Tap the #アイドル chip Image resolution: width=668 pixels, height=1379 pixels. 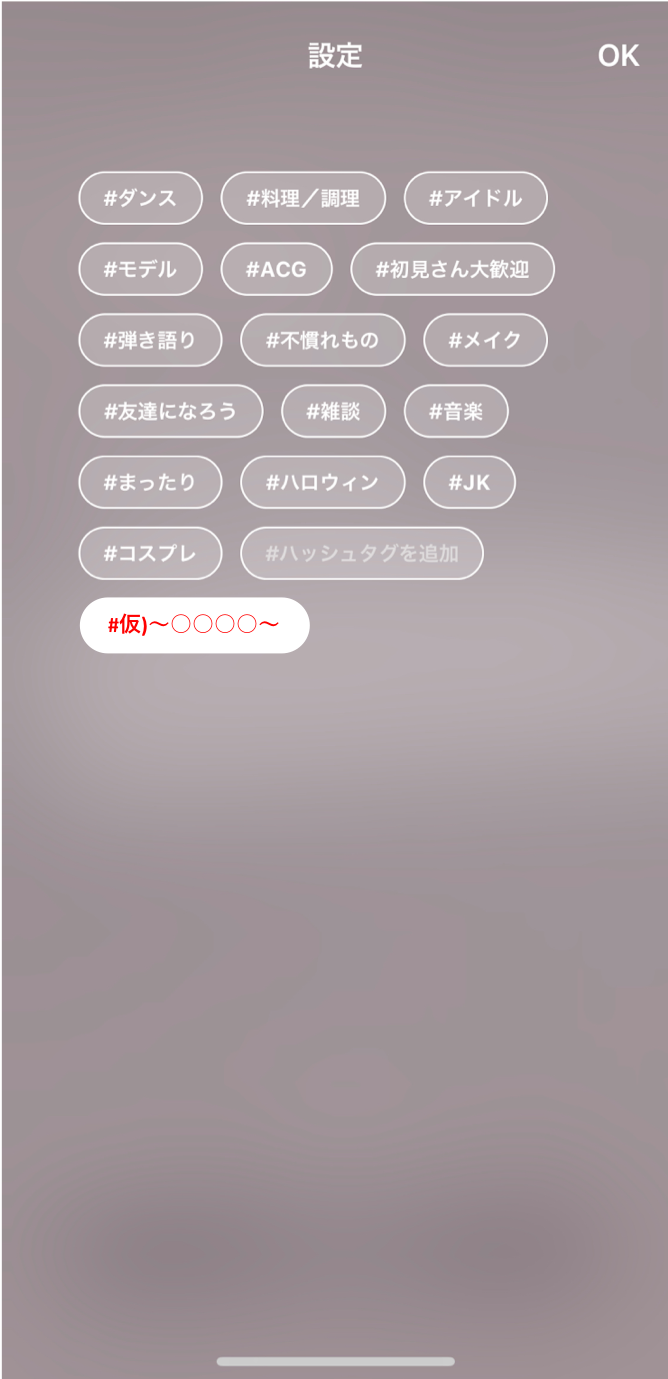click(476, 198)
